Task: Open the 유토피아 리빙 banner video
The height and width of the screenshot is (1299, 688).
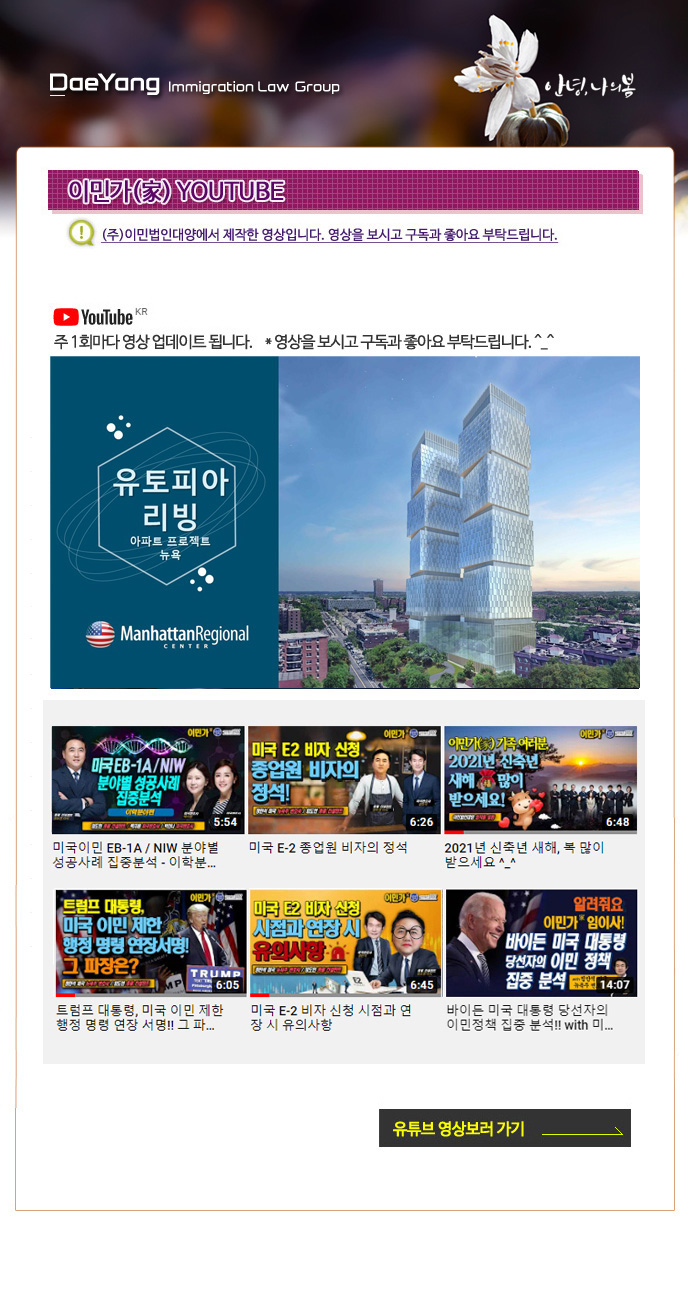Action: click(x=344, y=522)
